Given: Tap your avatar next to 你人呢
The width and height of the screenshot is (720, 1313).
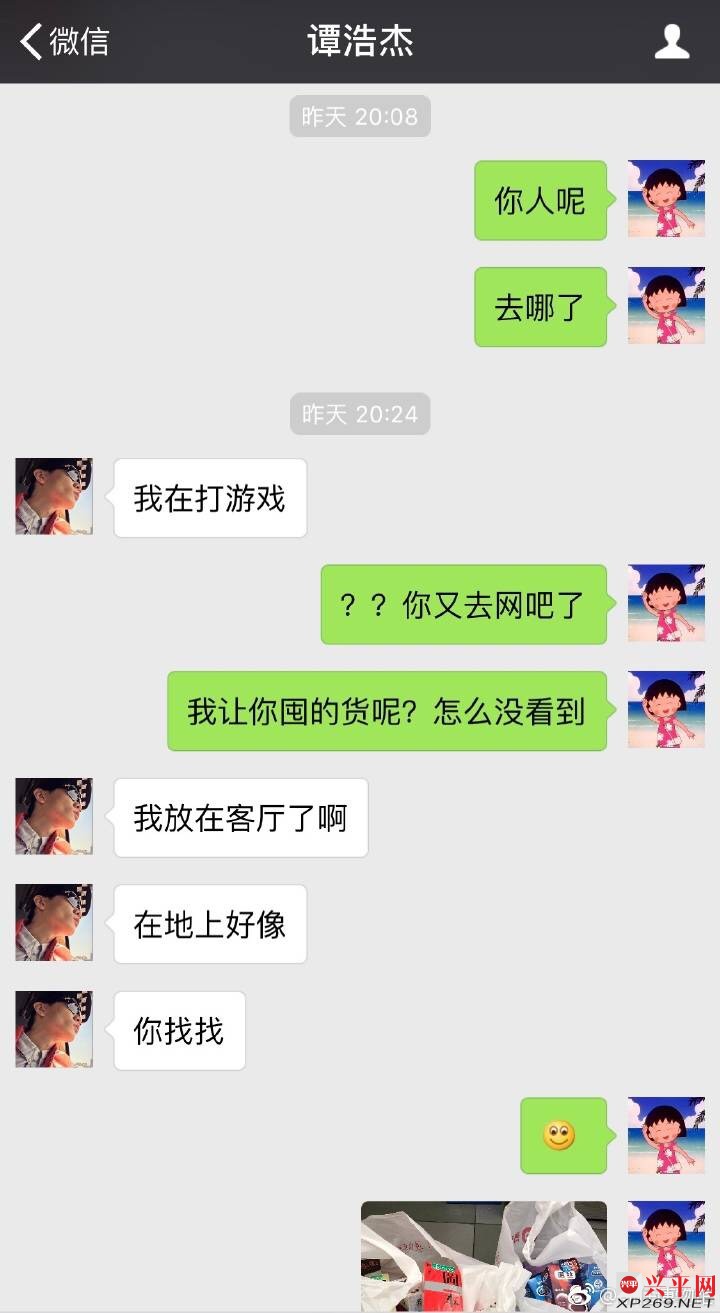Looking at the screenshot, I should point(666,199).
